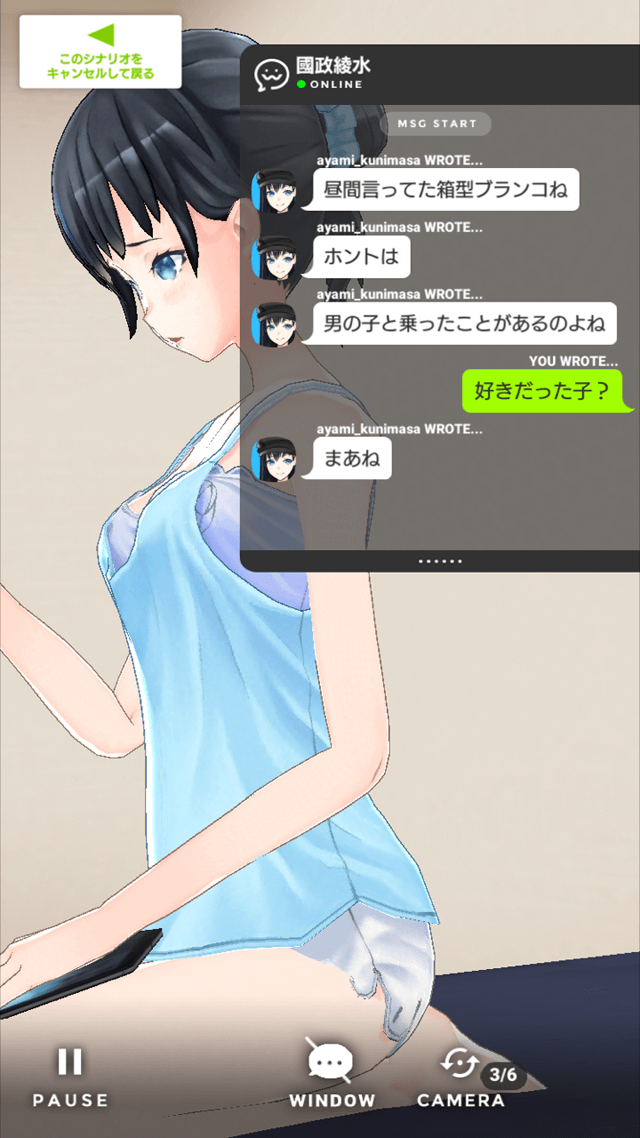Viewport: 640px width, 1138px height.
Task: Tap the chat panel's dotted bottom handle
Action: coord(440,561)
